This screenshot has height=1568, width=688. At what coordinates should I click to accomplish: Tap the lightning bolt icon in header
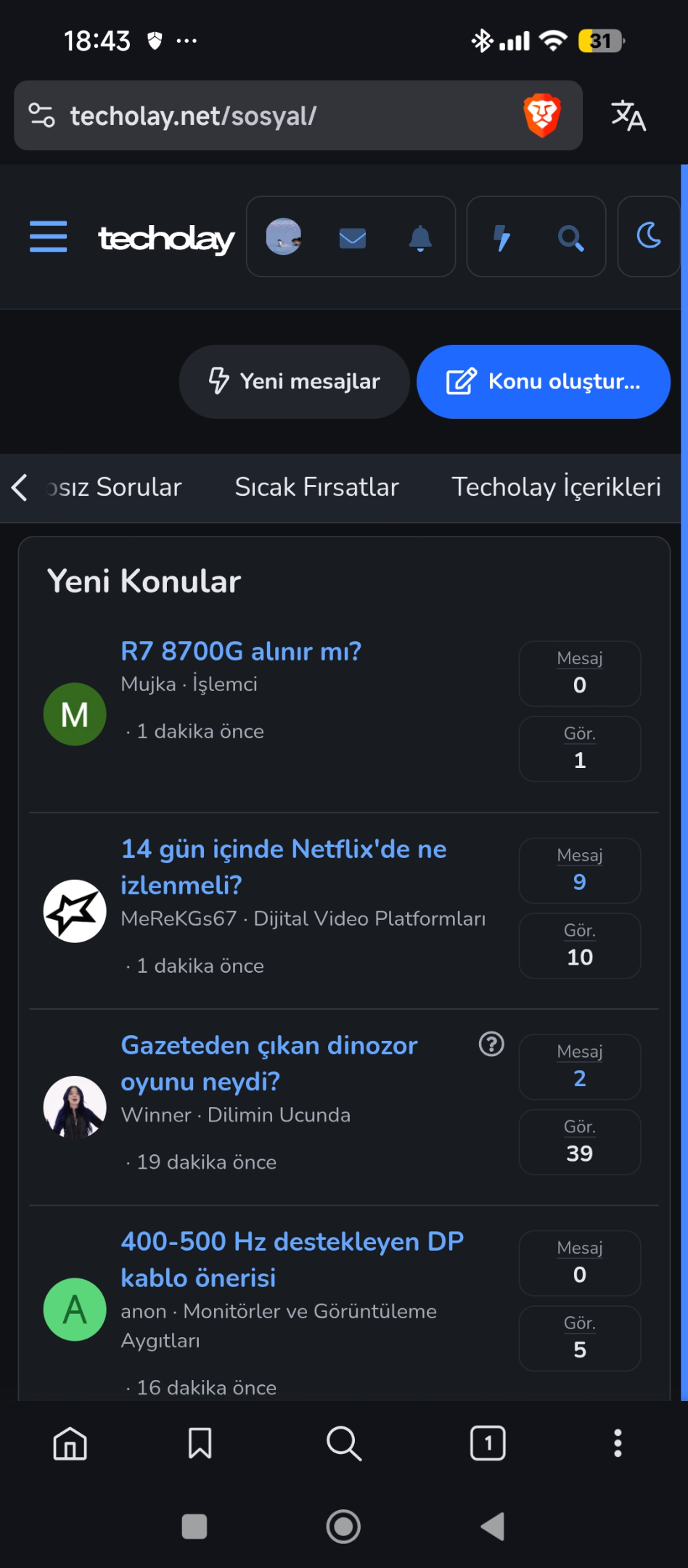coord(501,237)
